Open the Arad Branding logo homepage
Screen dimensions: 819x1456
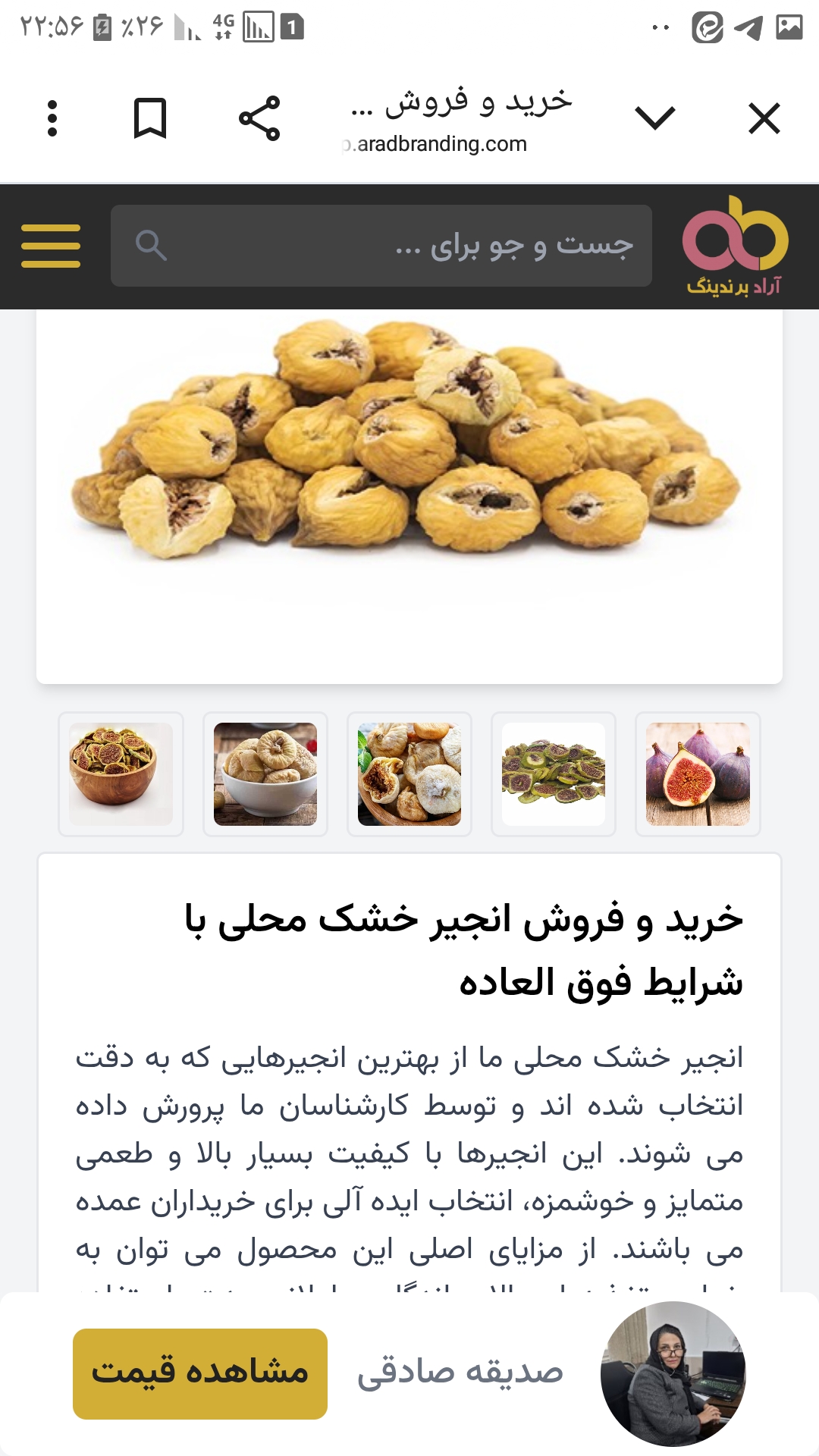click(x=735, y=246)
